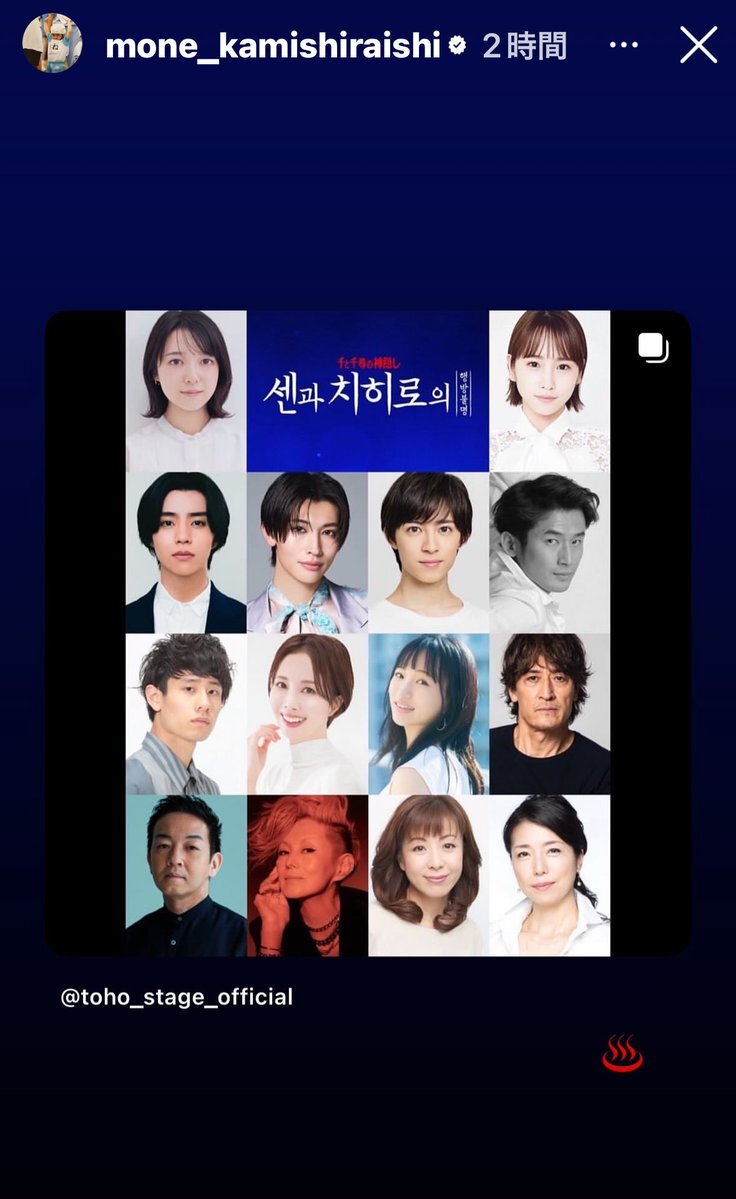Tap the @toho_stage_official mention

(177, 997)
